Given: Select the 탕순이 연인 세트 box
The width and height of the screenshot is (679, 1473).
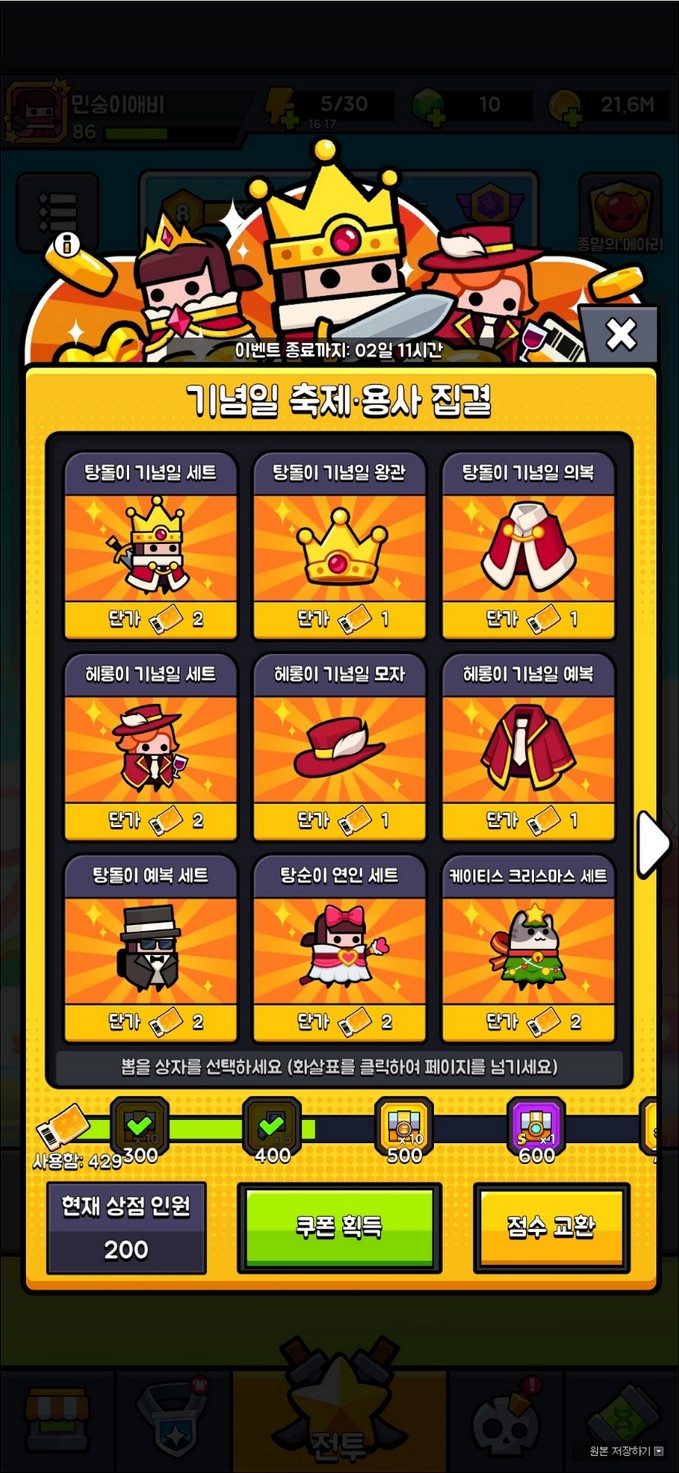Looking at the screenshot, I should (340, 947).
